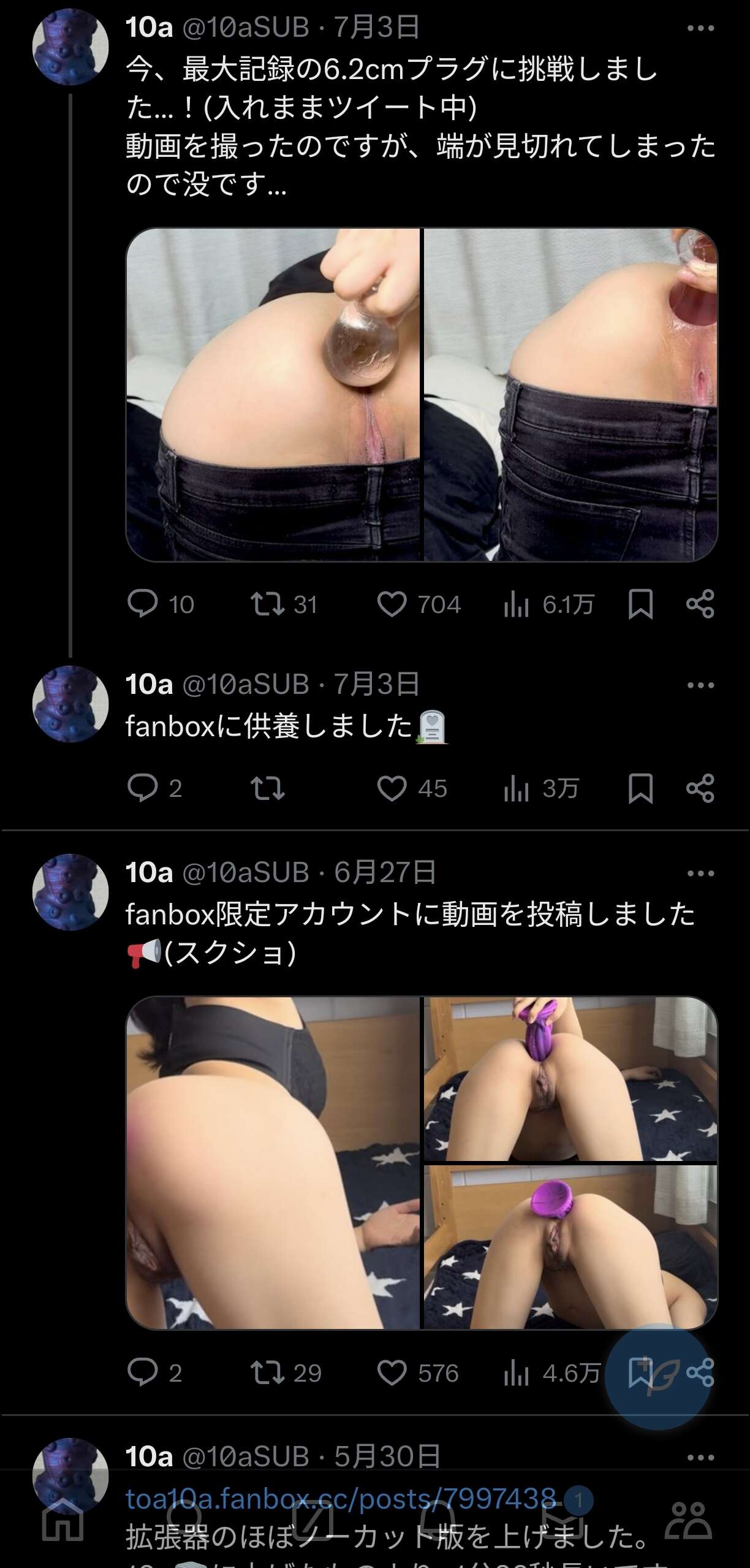View 10a's profile from the 6月27日 avatar

70,892
